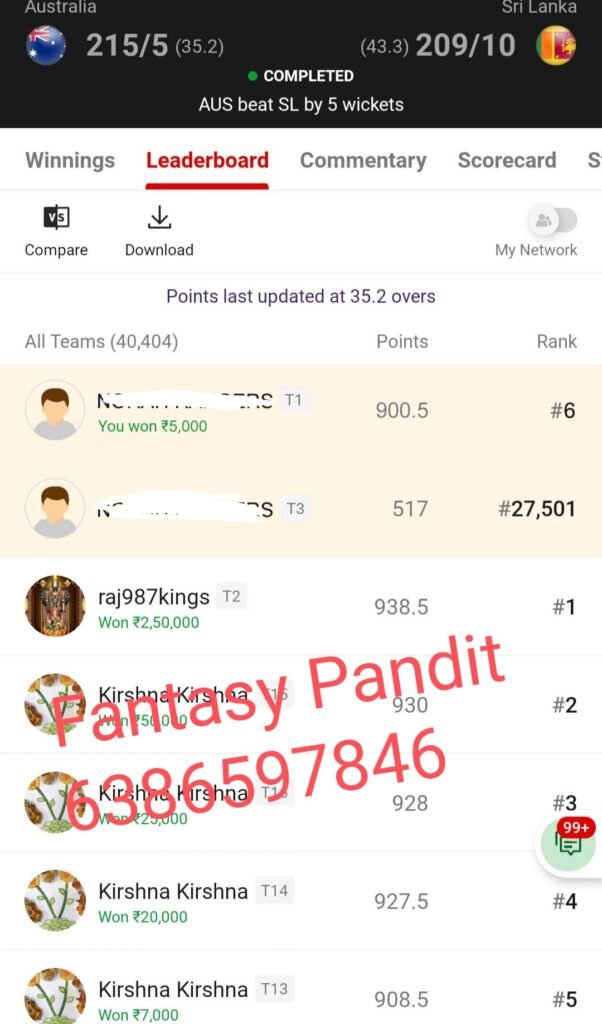Image resolution: width=602 pixels, height=1024 pixels.
Task: Select the Leaderboard tab
Action: pos(207,161)
